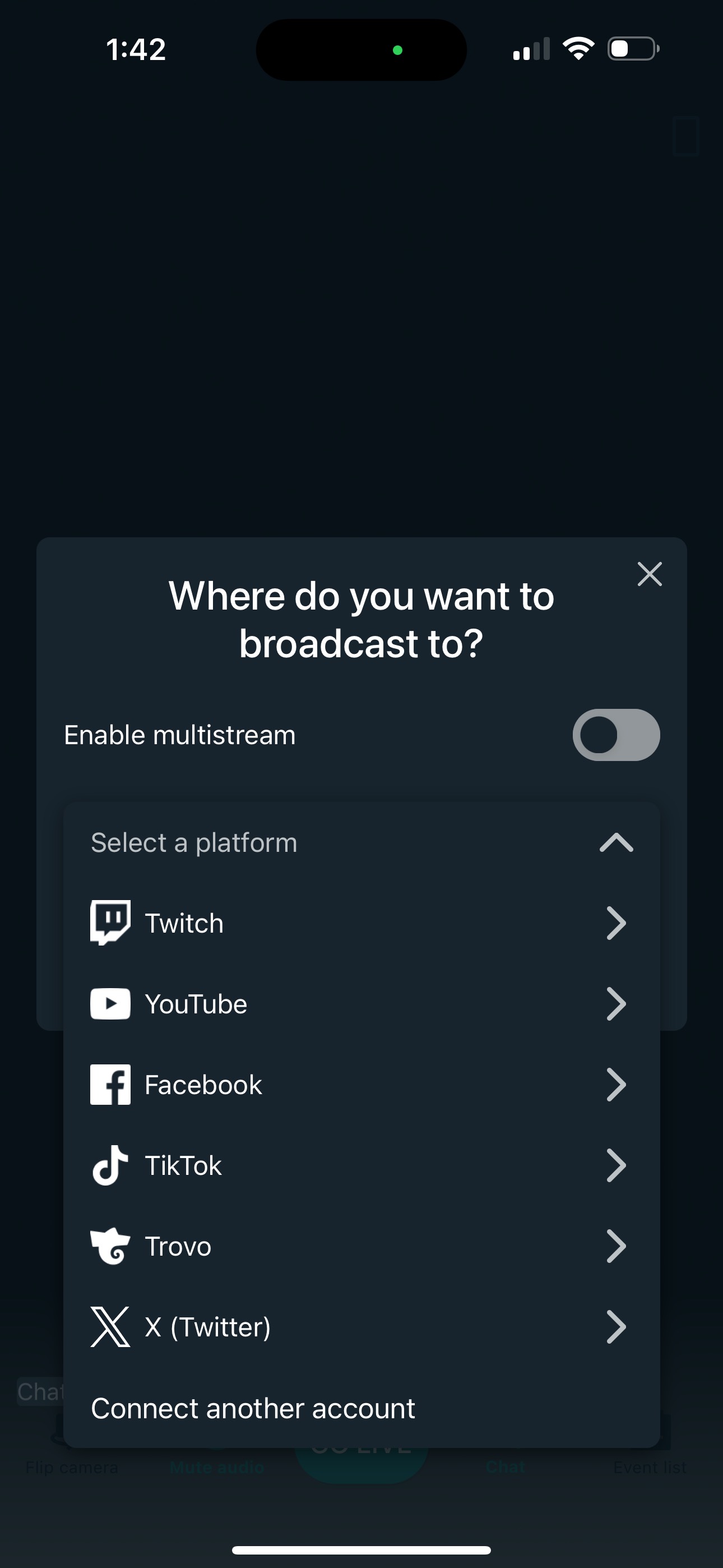Close the broadcast destination dialog
Image resolution: width=723 pixels, height=1568 pixels.
650,574
